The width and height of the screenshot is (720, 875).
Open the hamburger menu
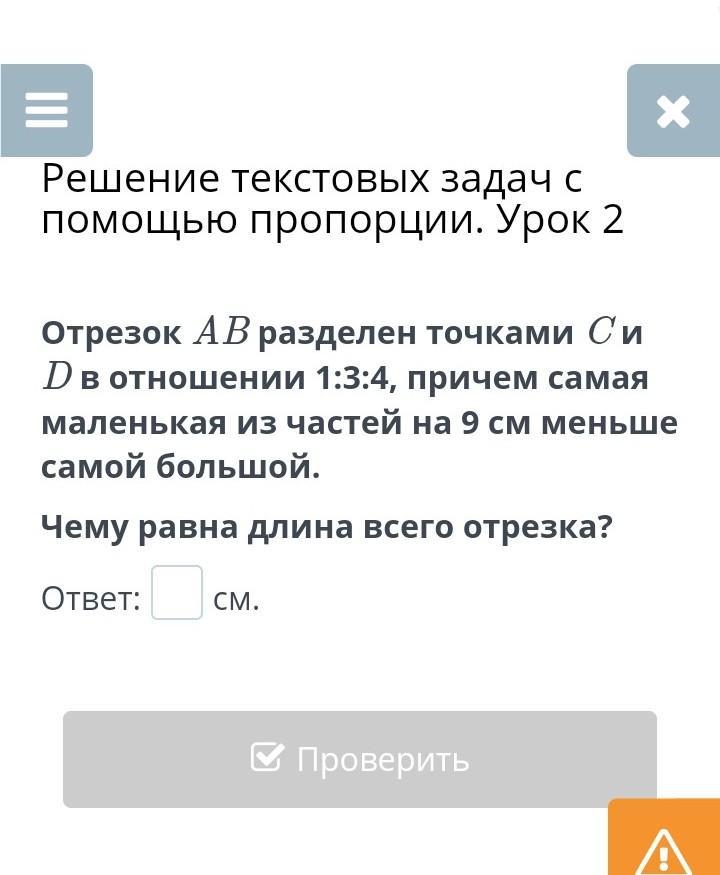point(46,110)
